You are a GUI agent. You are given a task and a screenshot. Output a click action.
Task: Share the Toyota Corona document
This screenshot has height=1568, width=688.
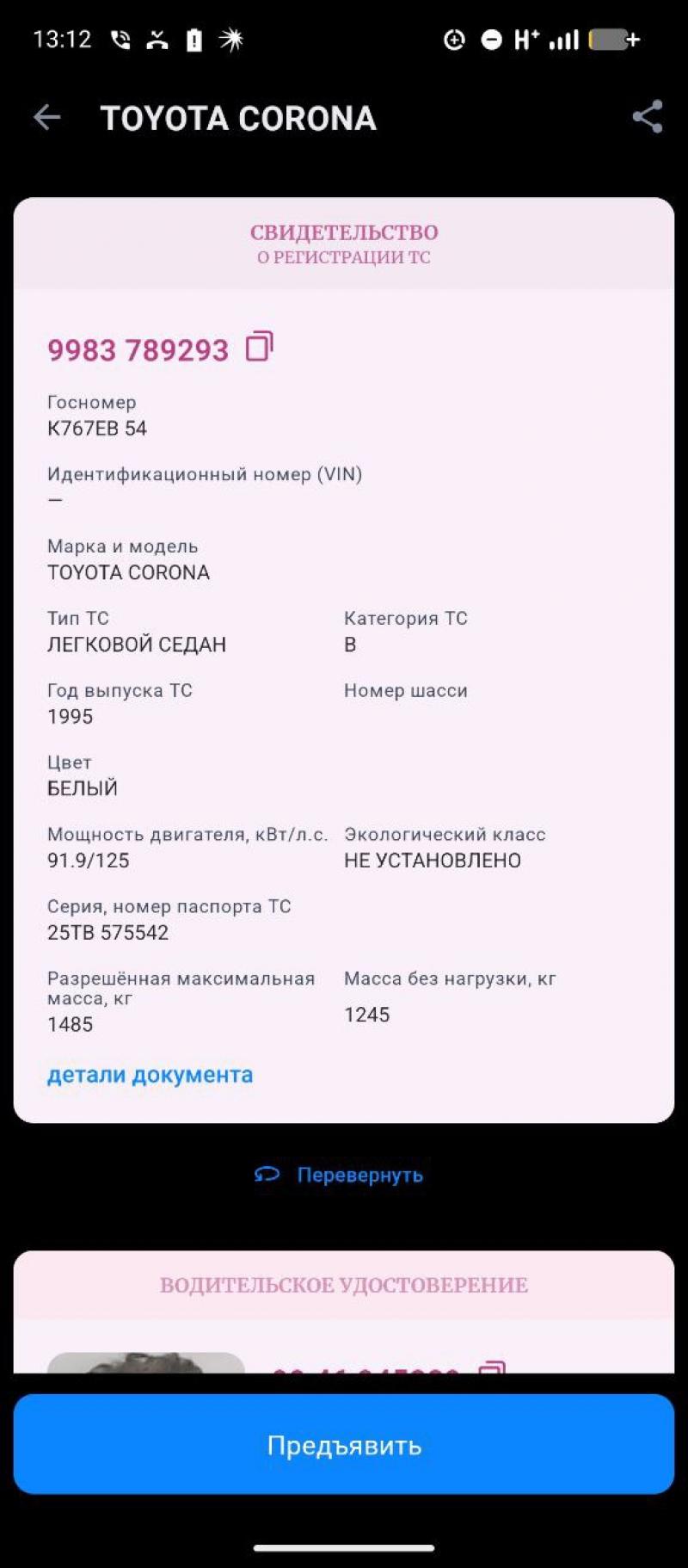[x=648, y=117]
